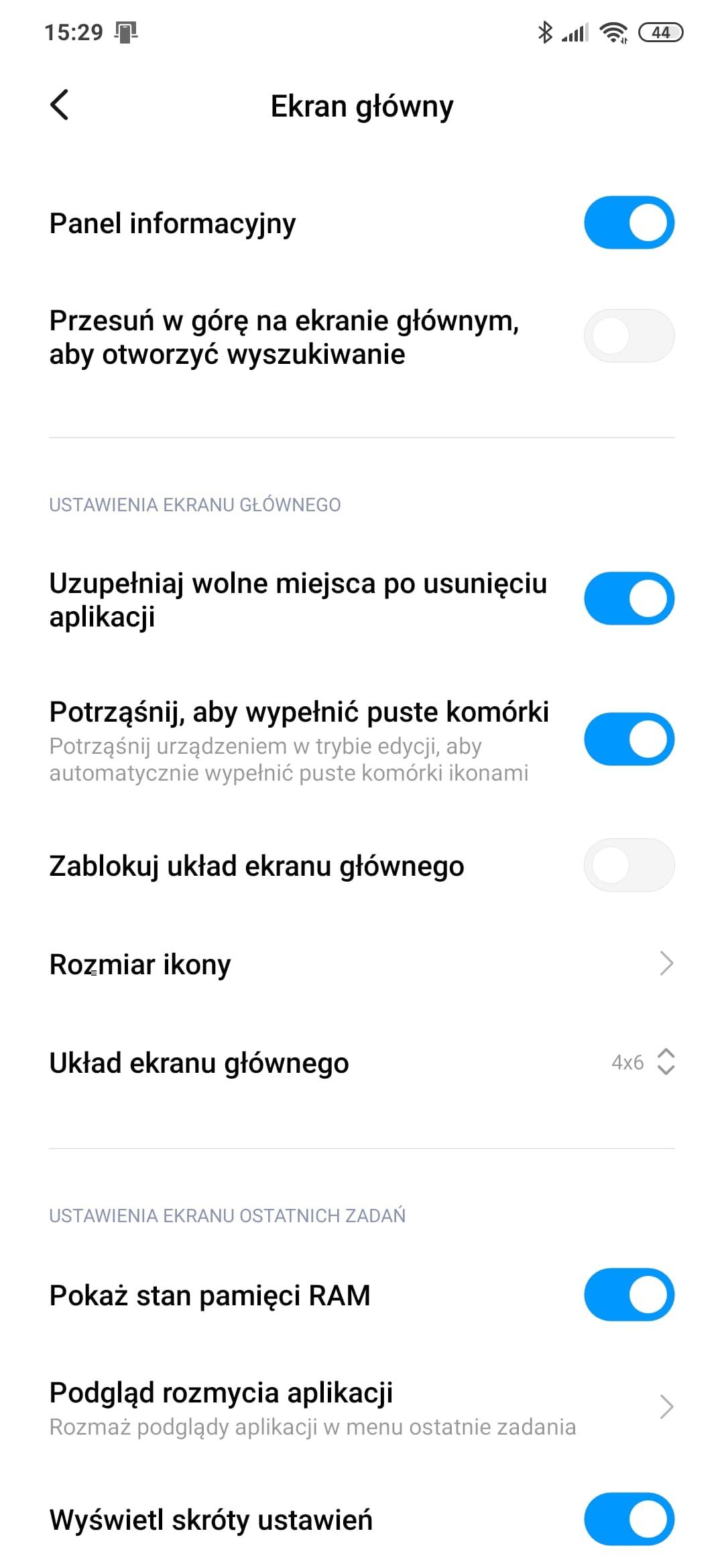
Task: Open Rozmiar ikony settings
Action: coord(362,964)
